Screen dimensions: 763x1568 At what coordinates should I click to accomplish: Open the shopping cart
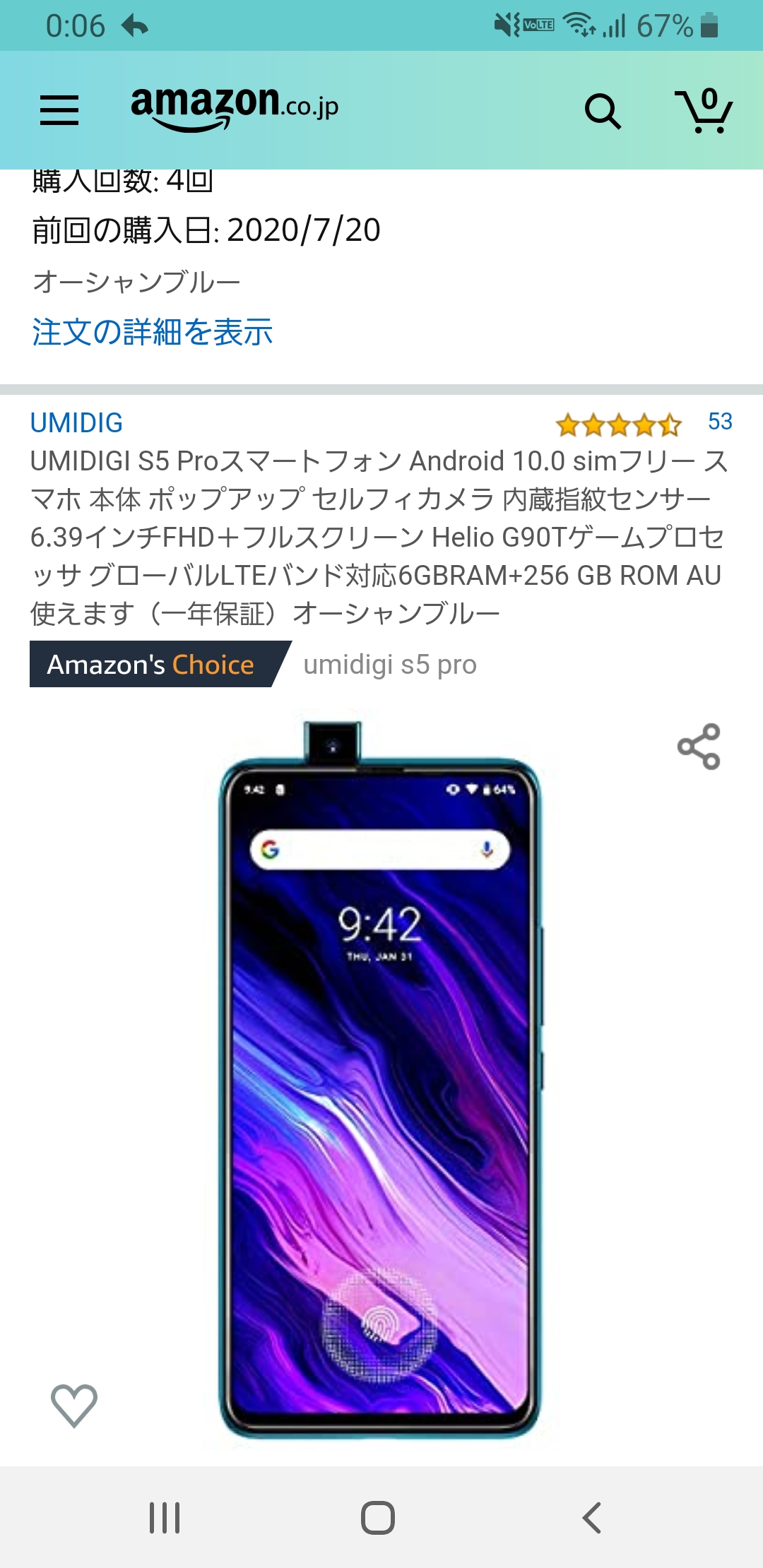704,111
